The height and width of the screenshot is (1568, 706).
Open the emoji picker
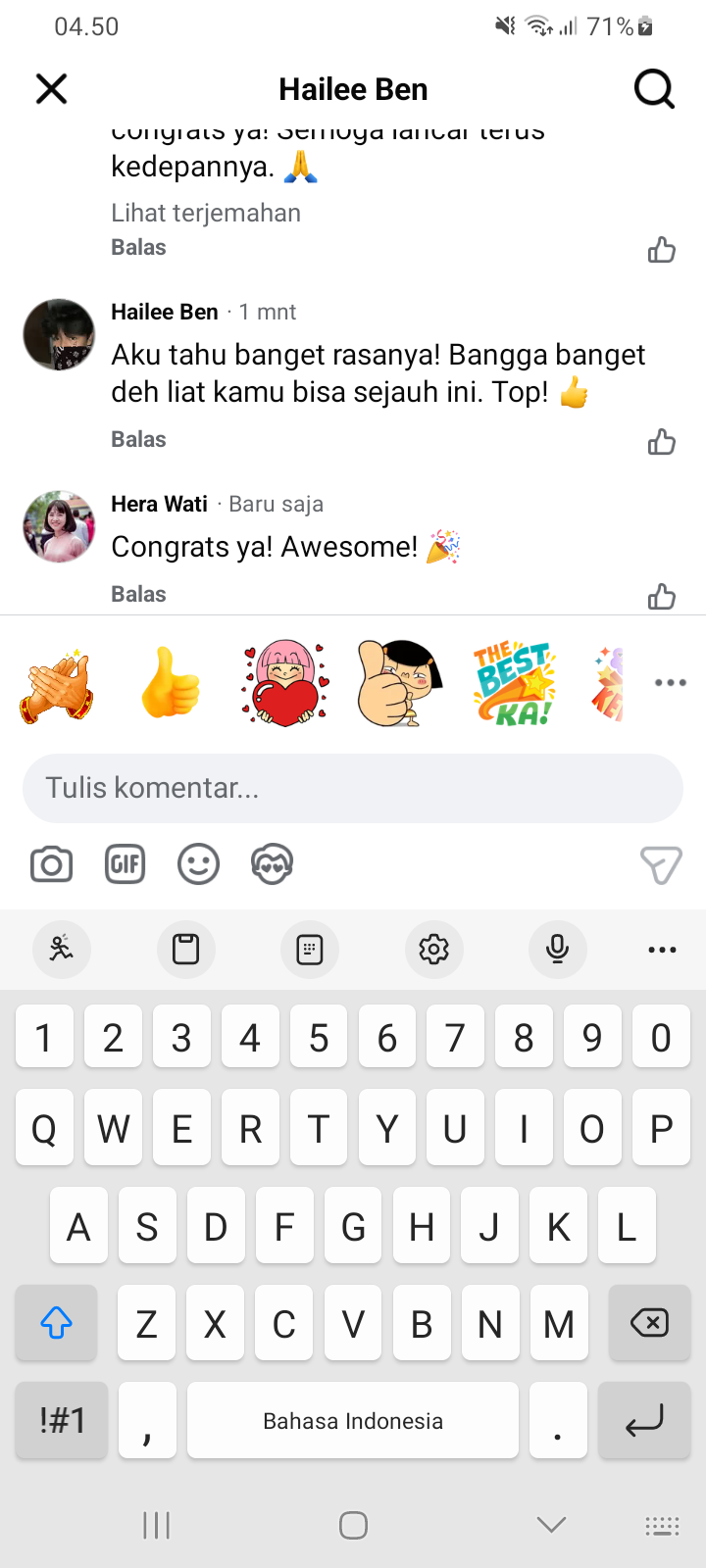(198, 864)
